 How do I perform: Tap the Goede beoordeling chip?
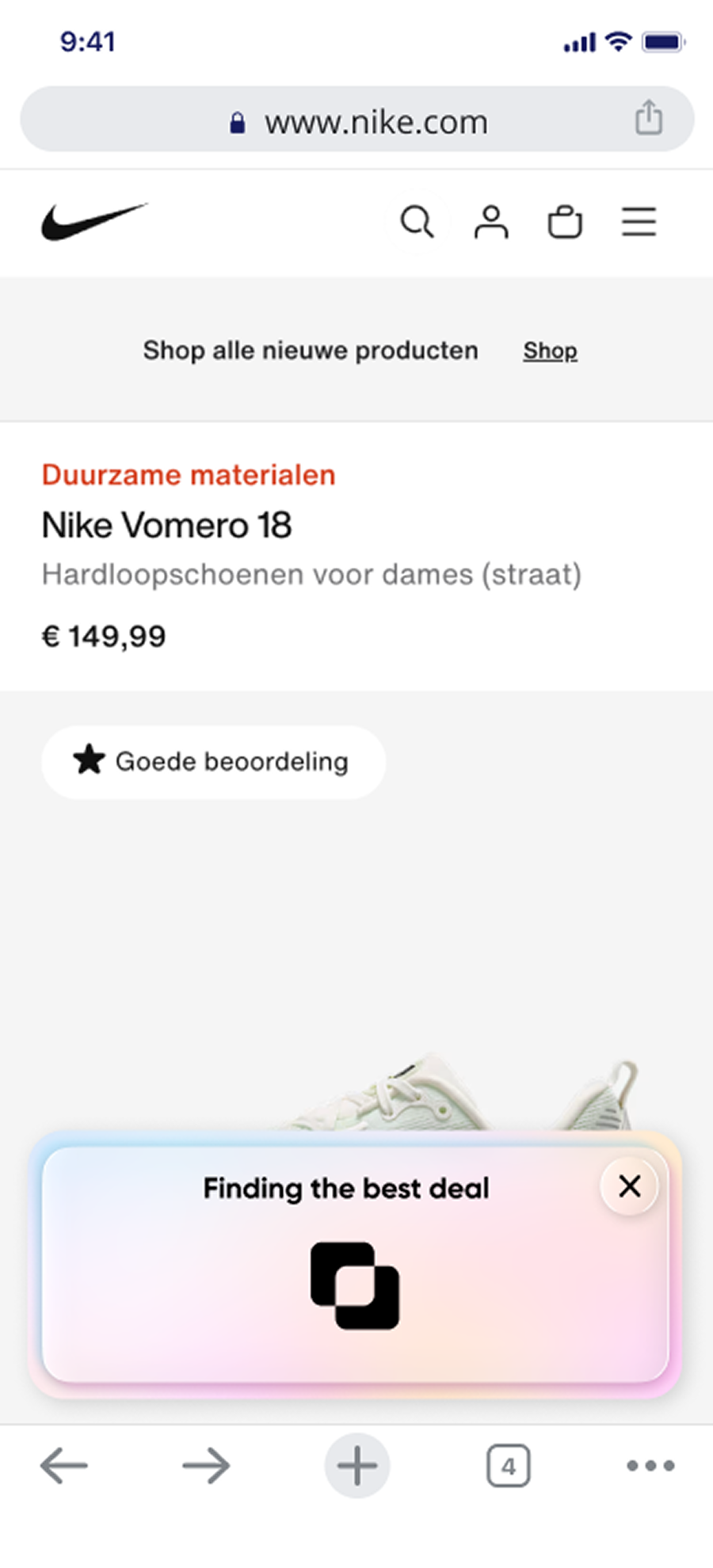[x=213, y=762]
